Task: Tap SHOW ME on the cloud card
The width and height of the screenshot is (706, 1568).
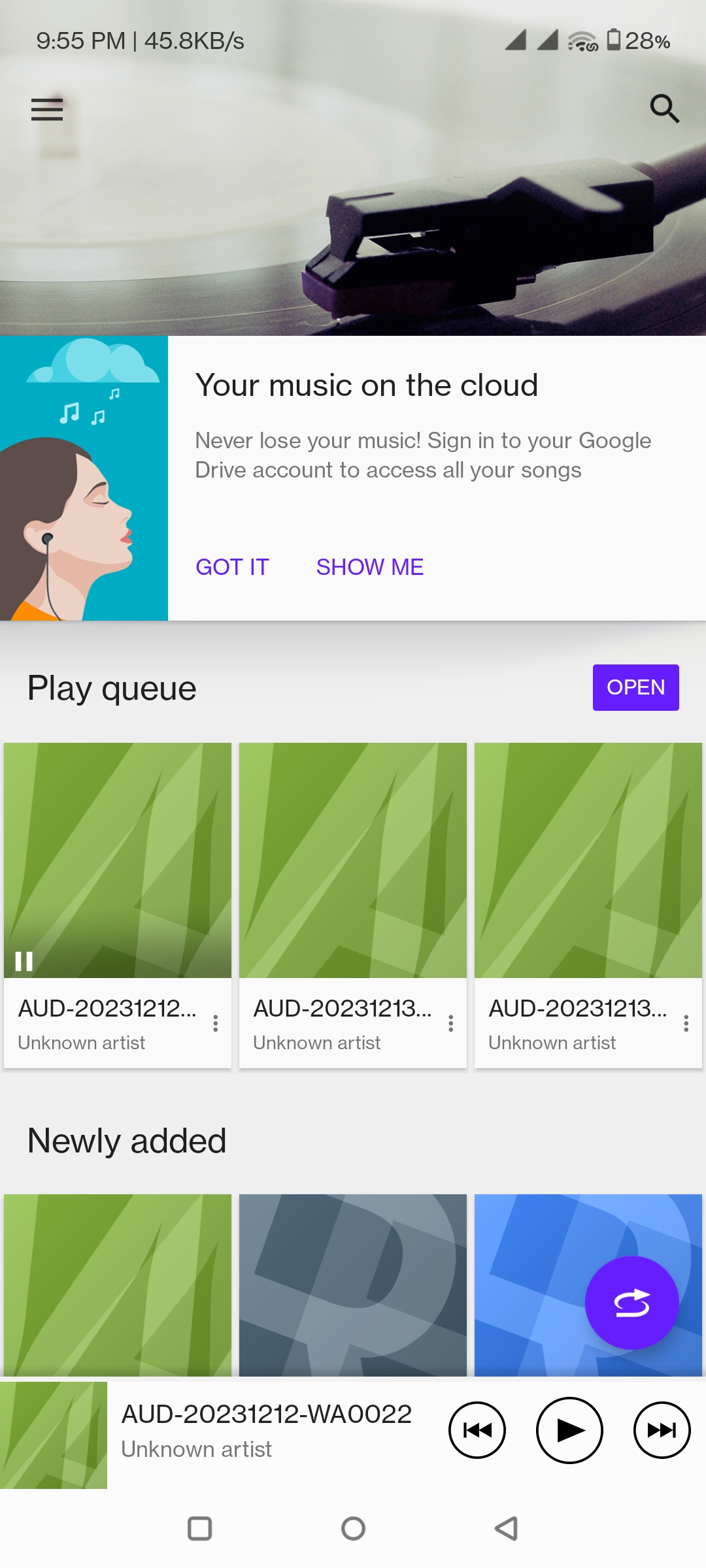Action: point(370,566)
